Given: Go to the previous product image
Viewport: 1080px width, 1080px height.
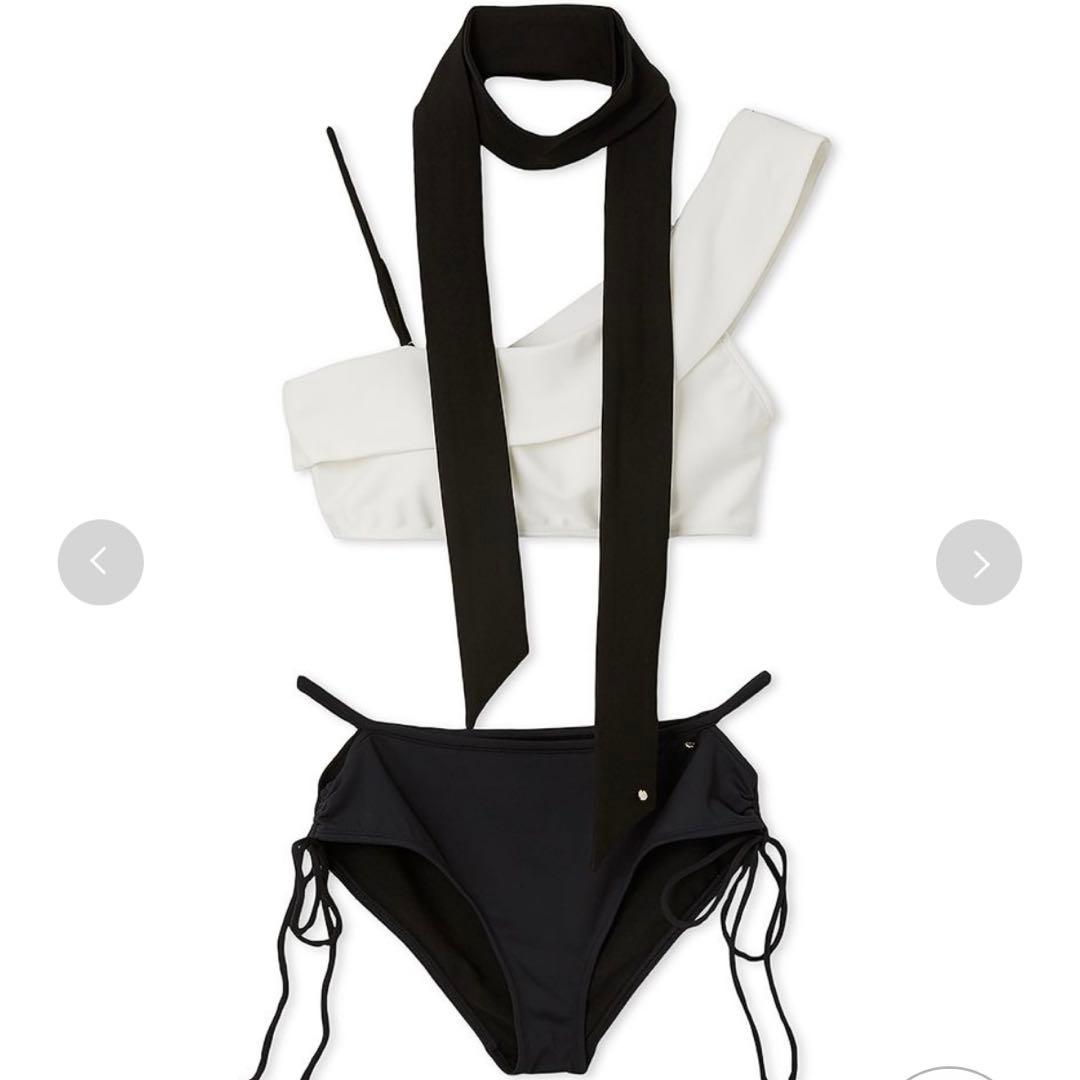Looking at the screenshot, I should click(x=100, y=562).
